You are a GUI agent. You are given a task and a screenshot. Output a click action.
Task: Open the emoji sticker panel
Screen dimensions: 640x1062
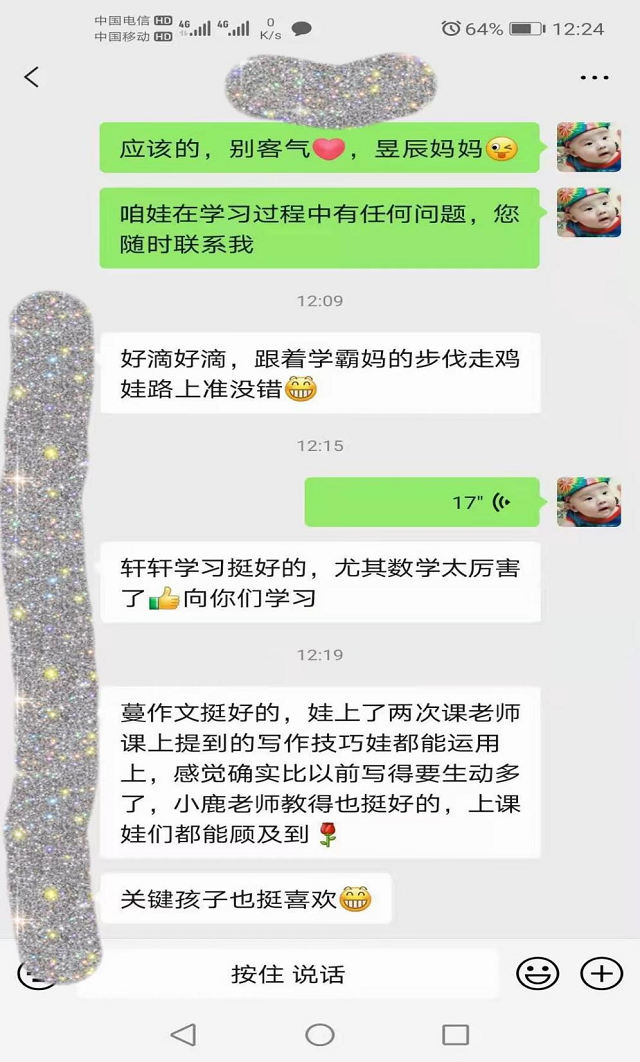click(537, 973)
